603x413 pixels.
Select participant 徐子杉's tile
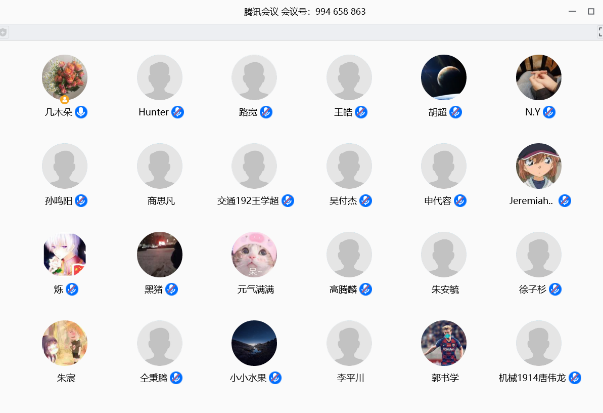tap(538, 255)
